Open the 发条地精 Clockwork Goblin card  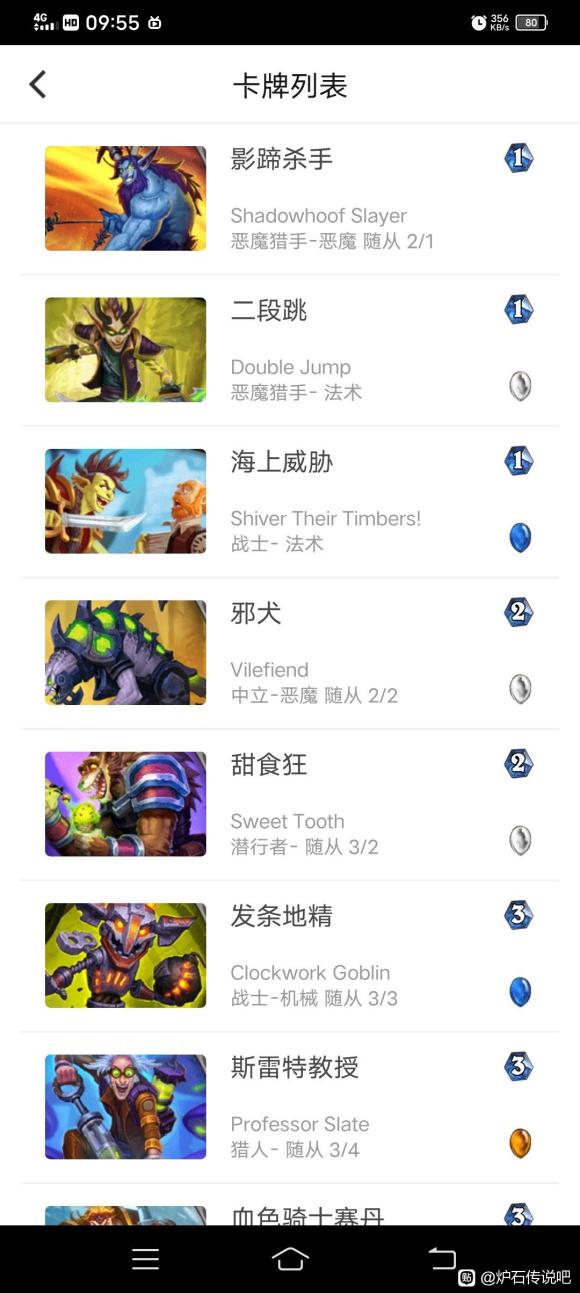[x=290, y=956]
